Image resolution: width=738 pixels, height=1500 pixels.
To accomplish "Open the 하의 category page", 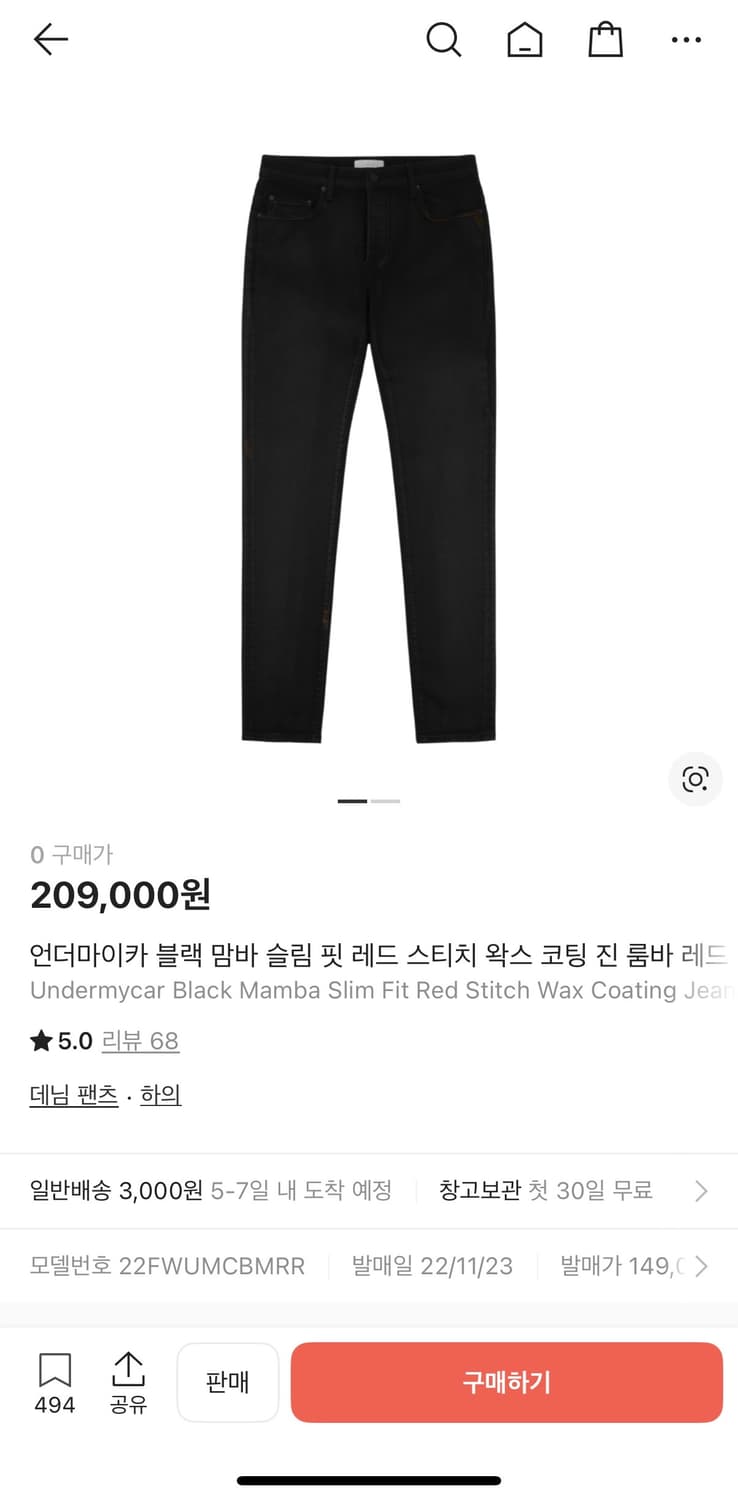I will [160, 1094].
